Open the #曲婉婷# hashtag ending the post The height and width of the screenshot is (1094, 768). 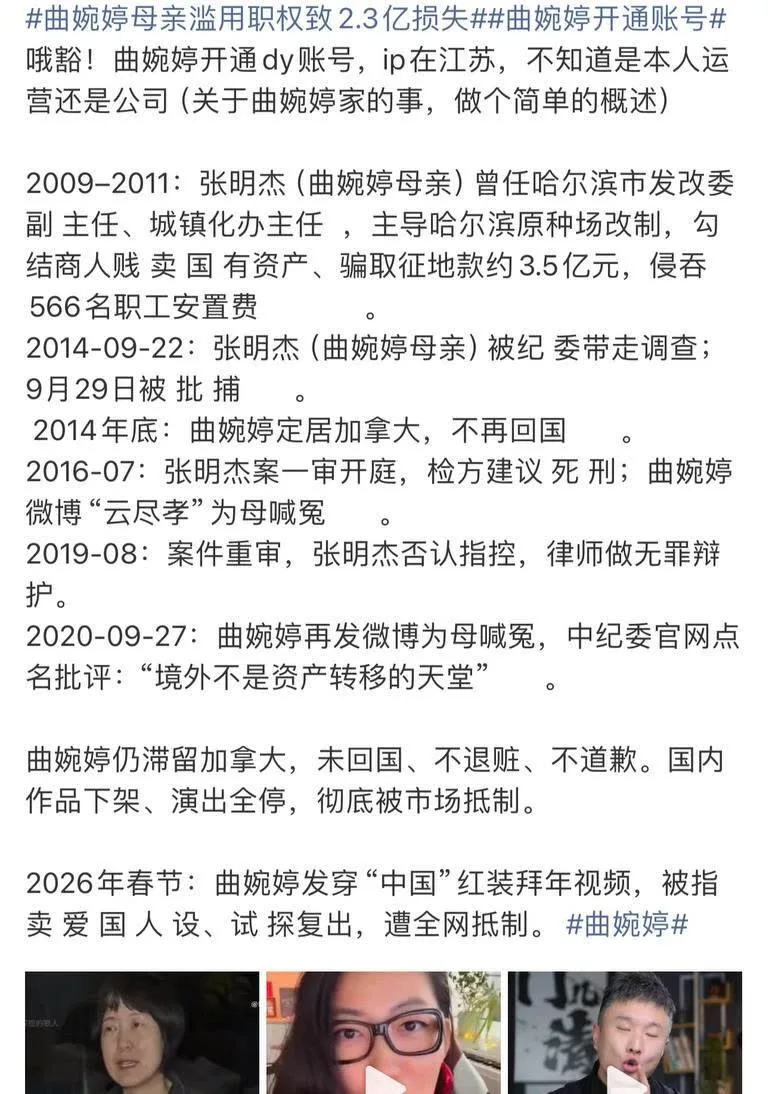coord(627,924)
